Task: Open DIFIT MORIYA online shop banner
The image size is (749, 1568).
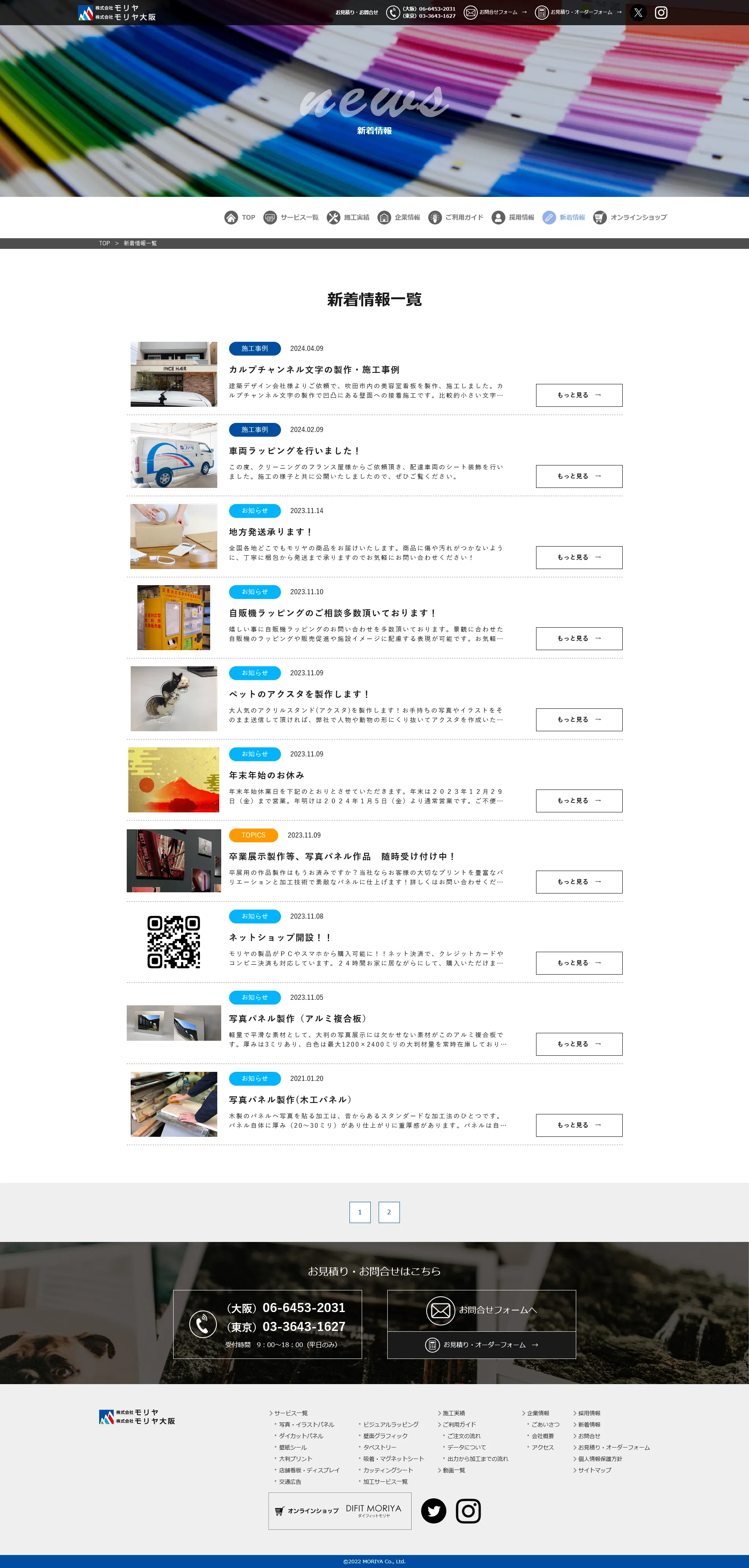Action: coord(340,1511)
